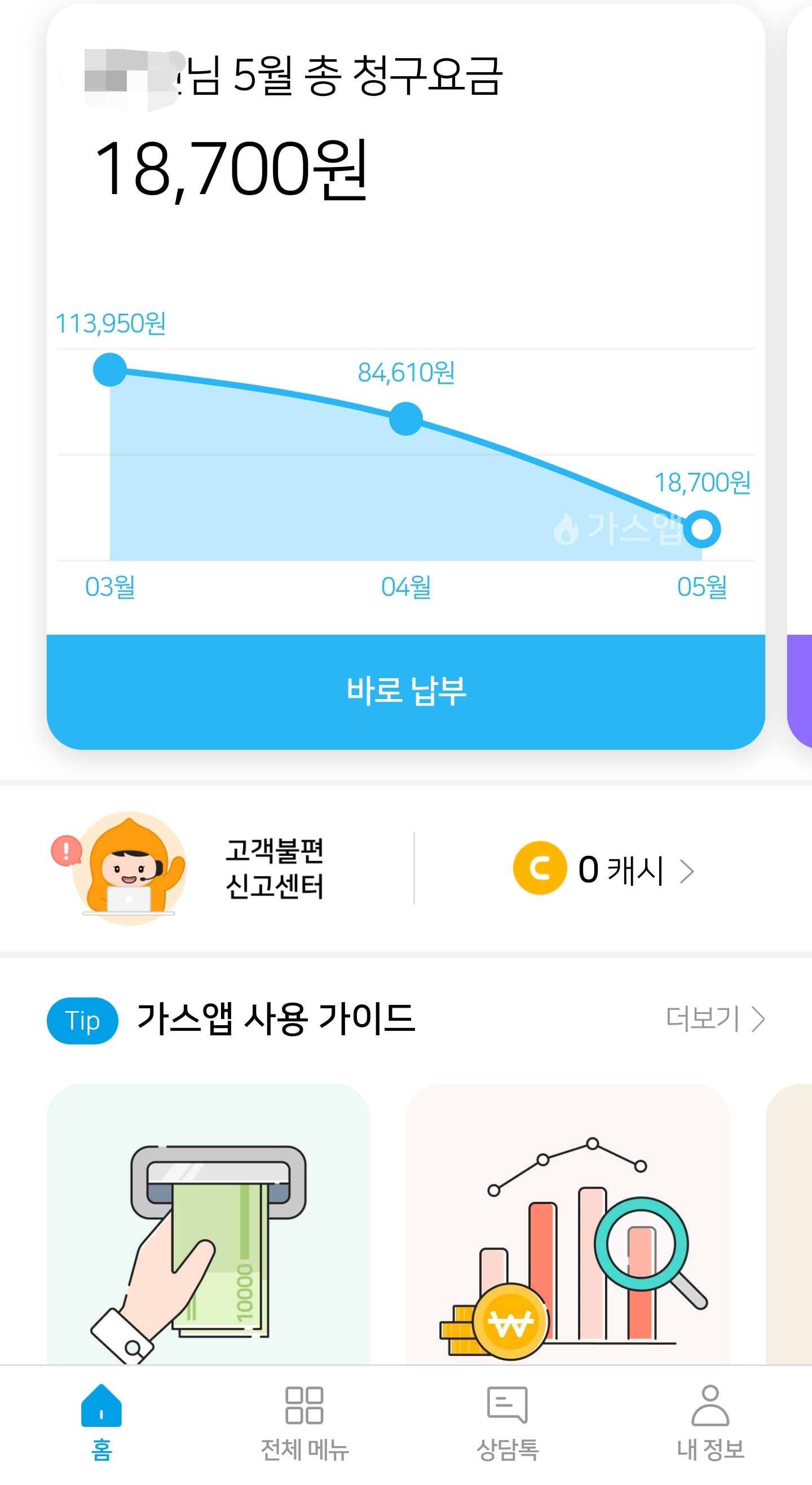This screenshot has width=812, height=1485.
Task: Open the guide card with the bar chart illustration
Action: [x=567, y=1222]
